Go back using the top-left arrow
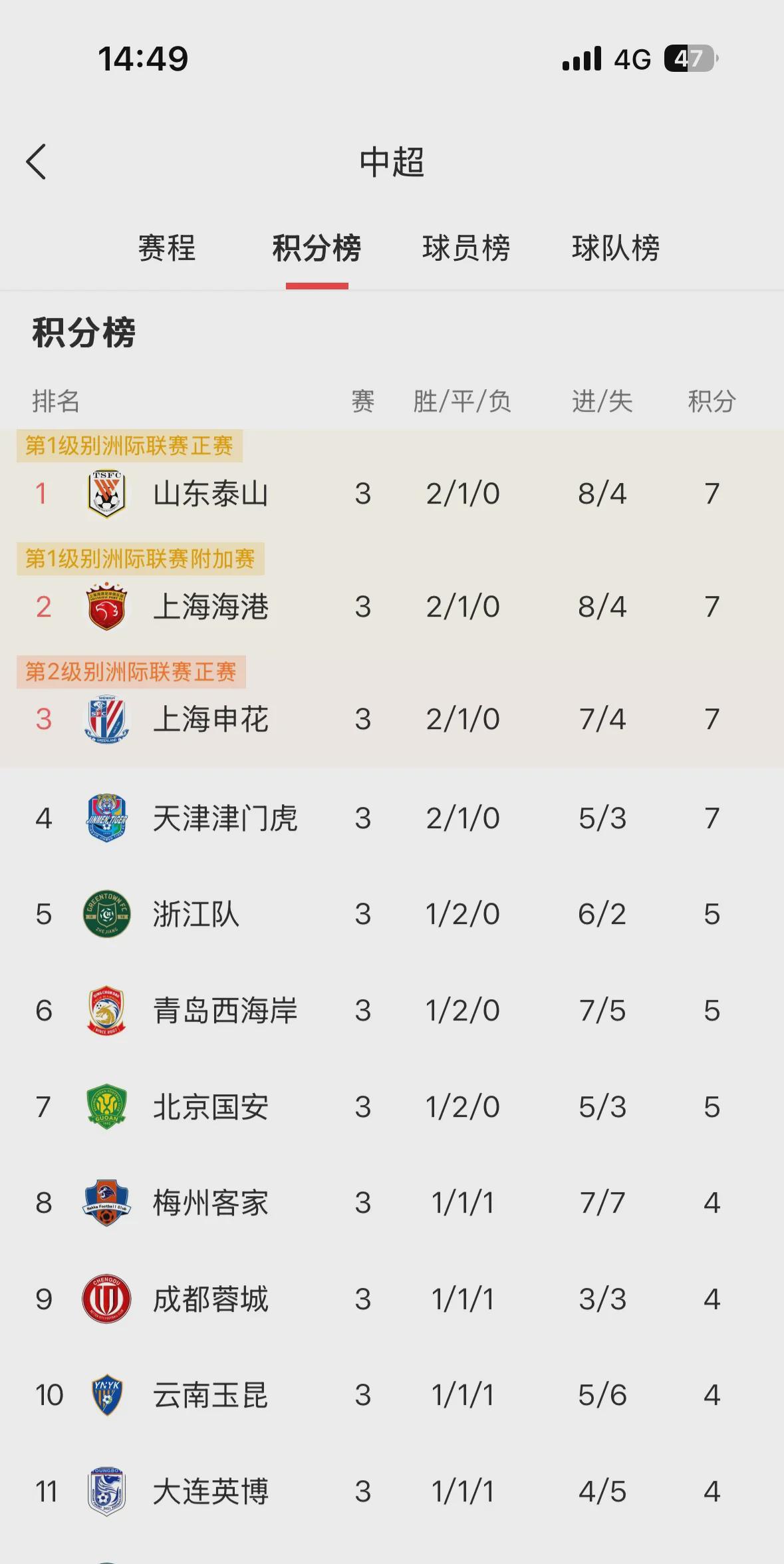This screenshot has height=1564, width=784. coord(37,162)
